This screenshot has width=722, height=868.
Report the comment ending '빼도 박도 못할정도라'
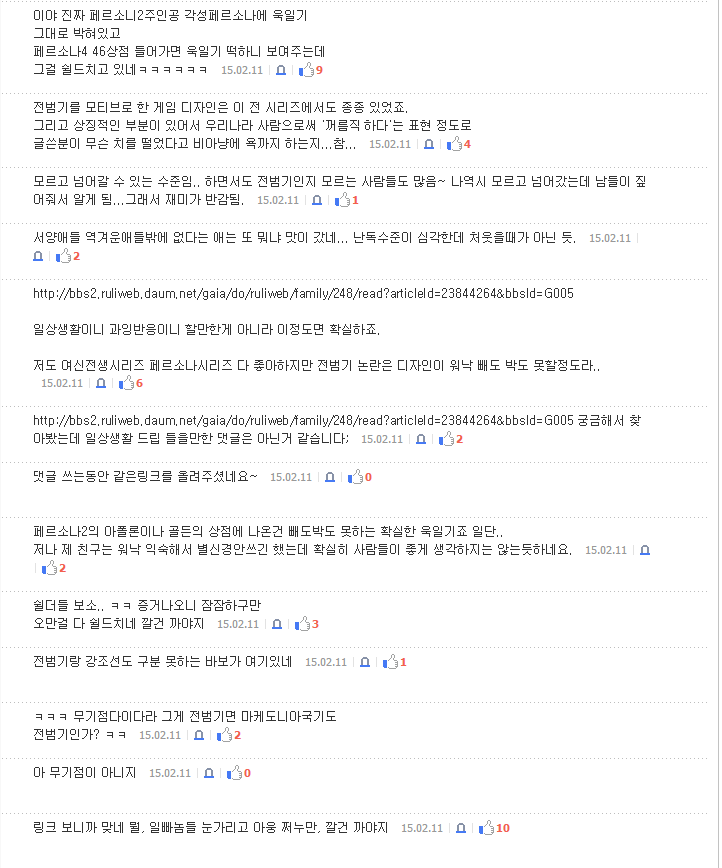101,383
